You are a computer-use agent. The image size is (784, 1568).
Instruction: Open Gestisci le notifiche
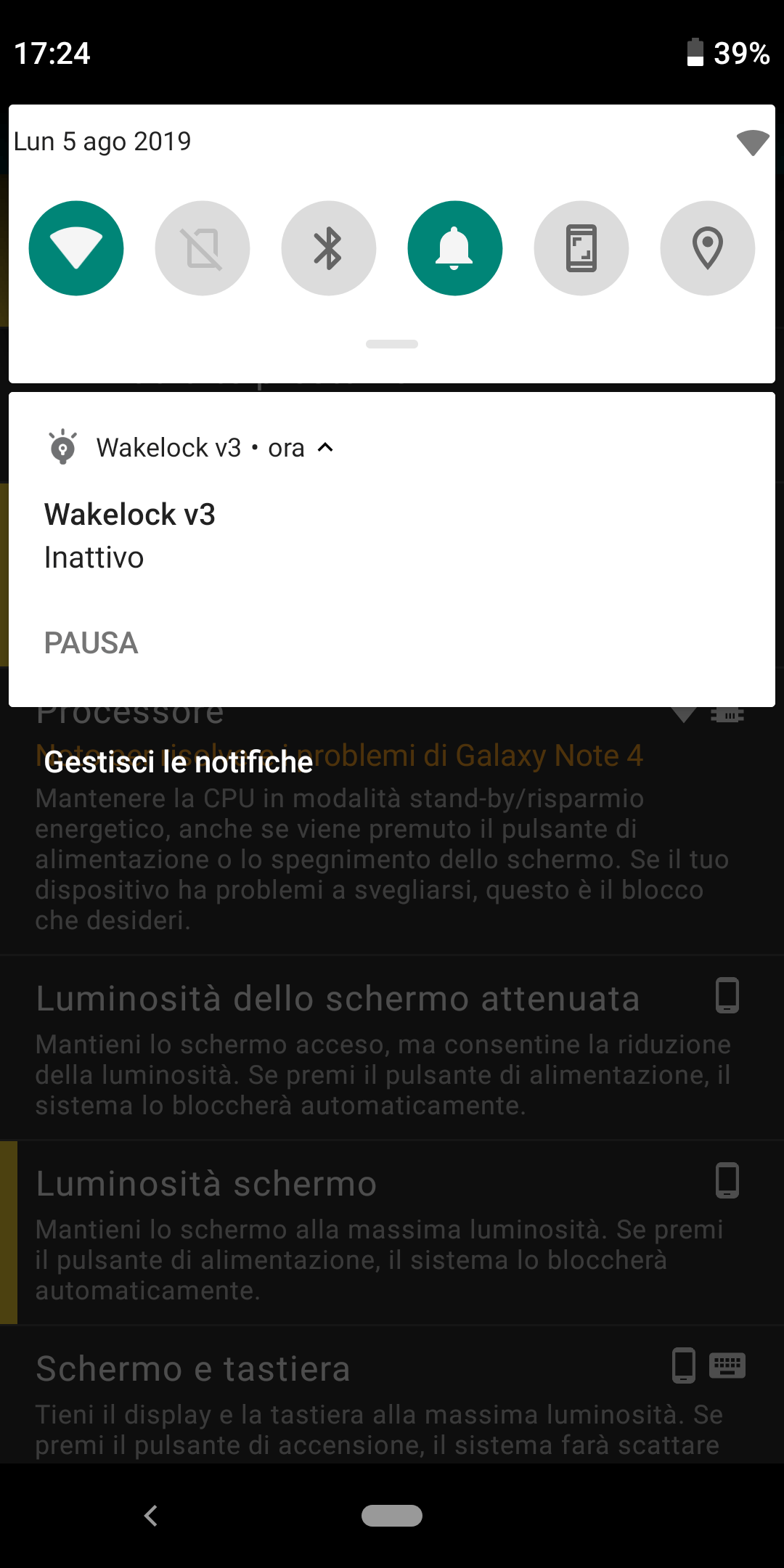tap(179, 762)
